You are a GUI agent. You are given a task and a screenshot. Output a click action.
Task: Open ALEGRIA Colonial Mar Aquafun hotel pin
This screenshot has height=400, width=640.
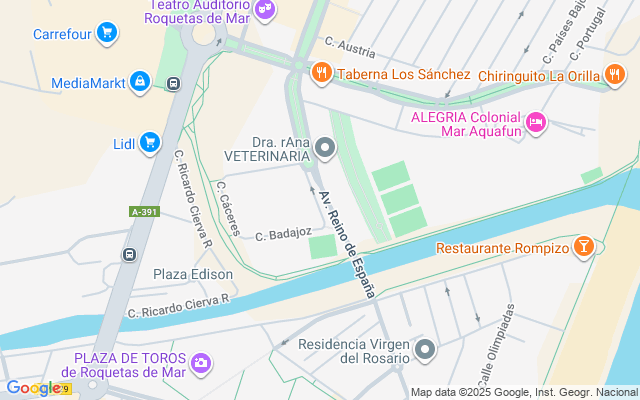[x=536, y=123]
